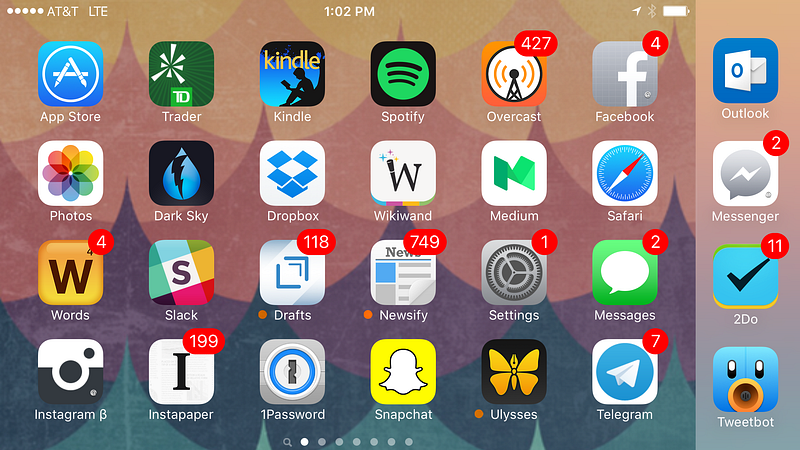Open the Facebook app

click(625, 74)
